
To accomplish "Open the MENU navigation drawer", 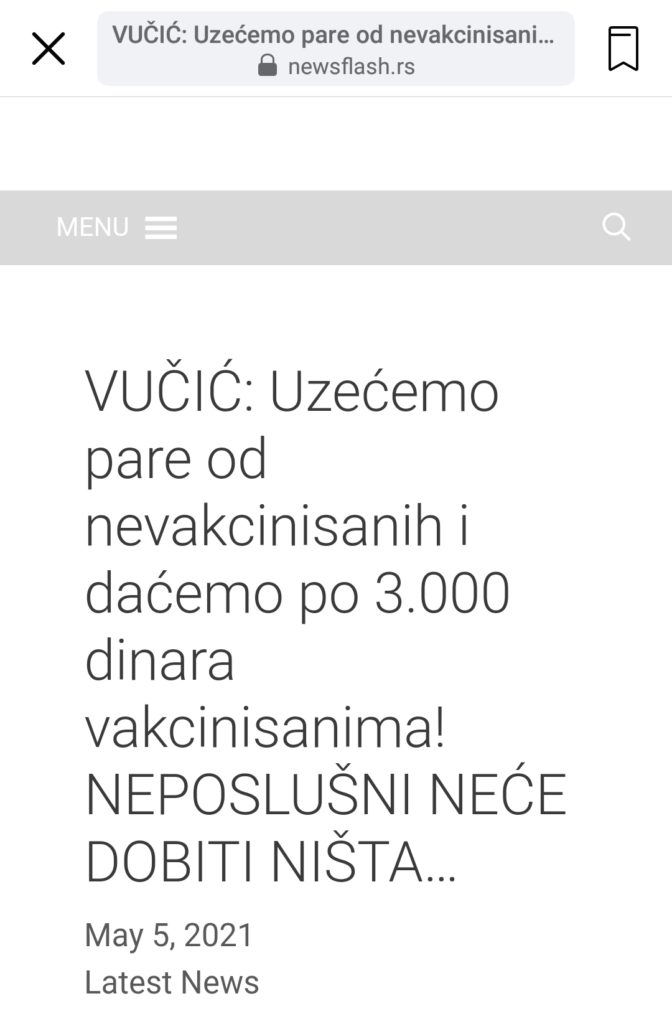I will (x=116, y=228).
